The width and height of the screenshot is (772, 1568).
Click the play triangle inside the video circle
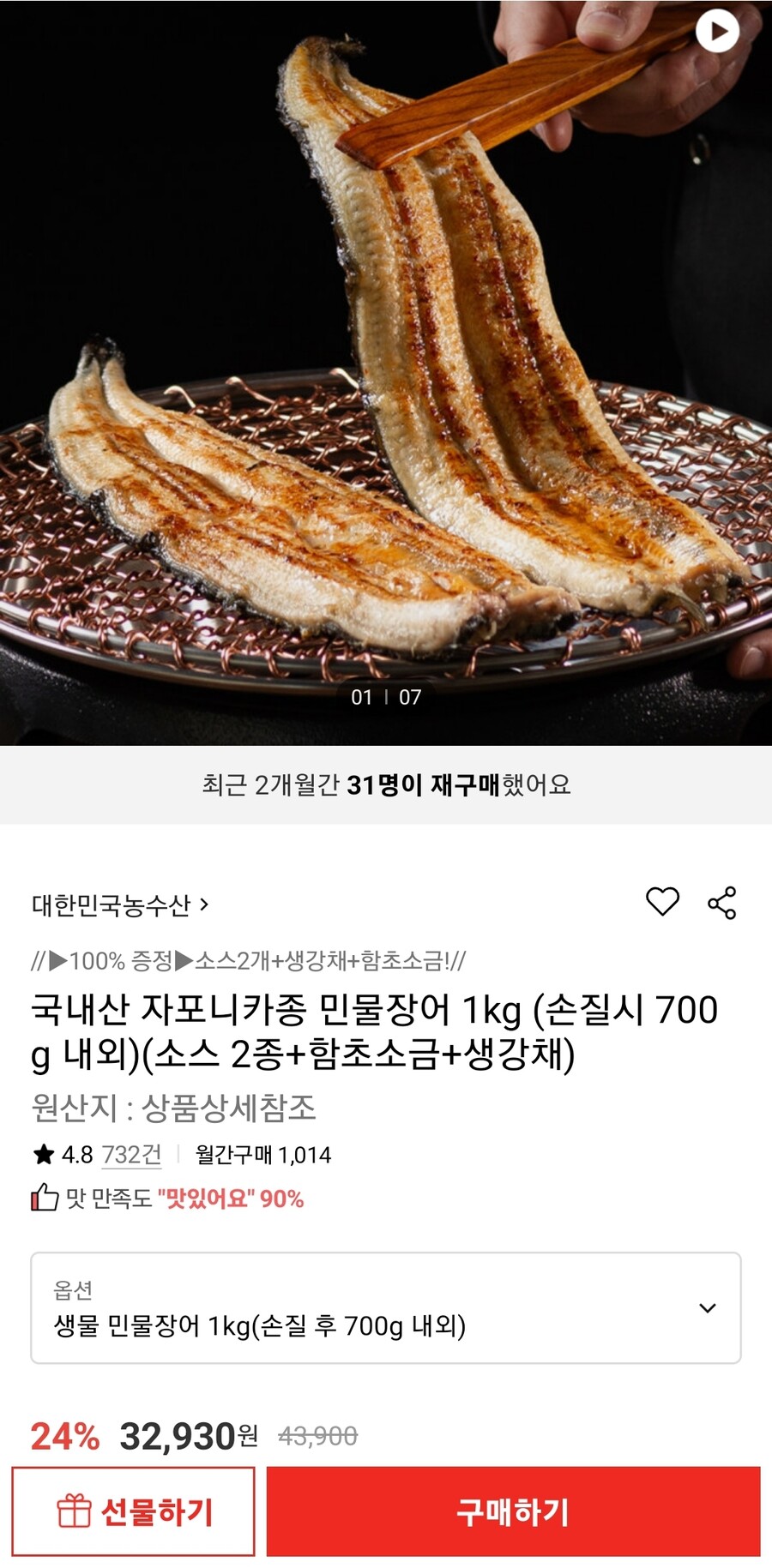point(716,29)
